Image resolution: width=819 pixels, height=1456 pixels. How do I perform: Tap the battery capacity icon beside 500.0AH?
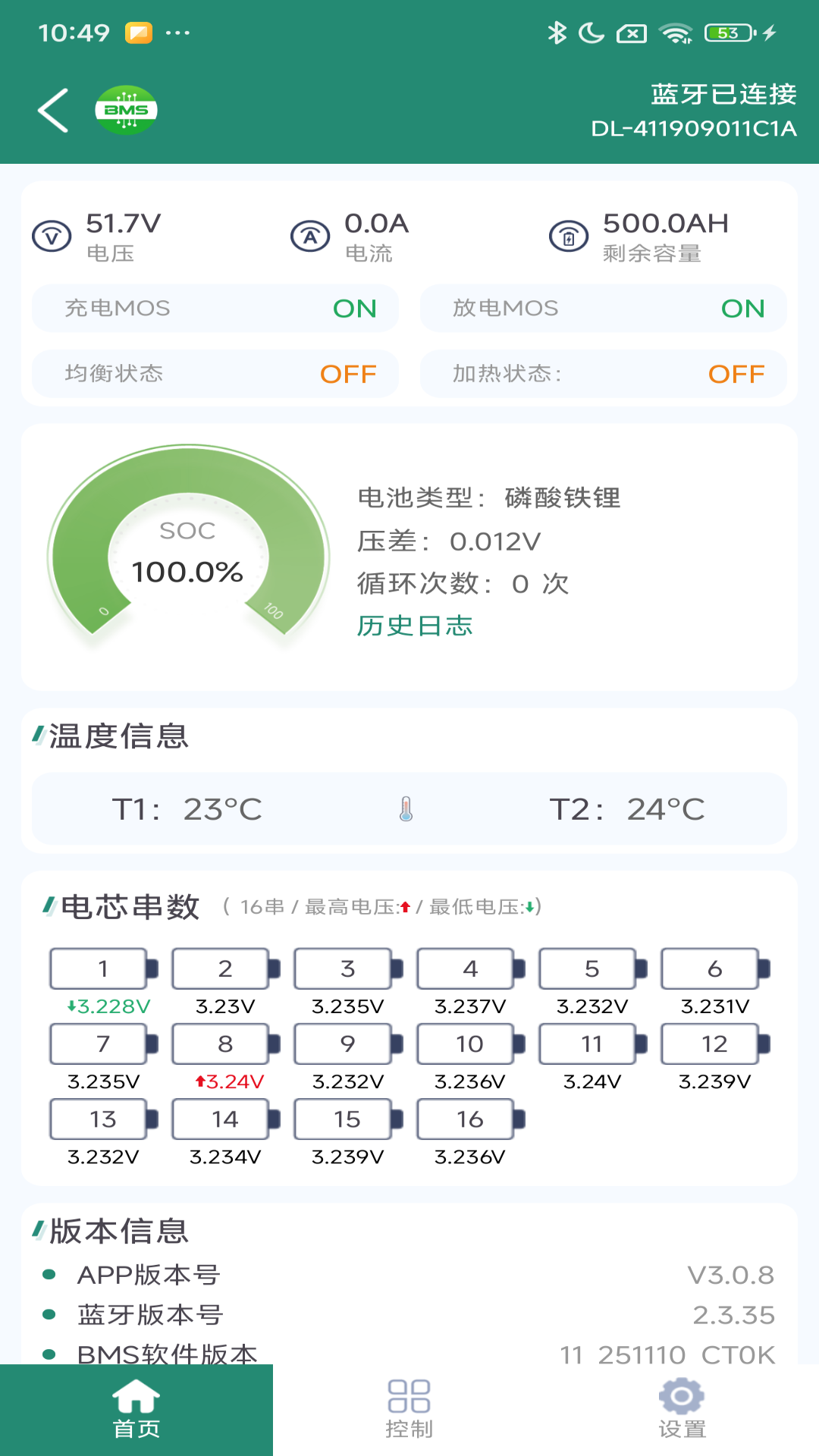pos(569,236)
